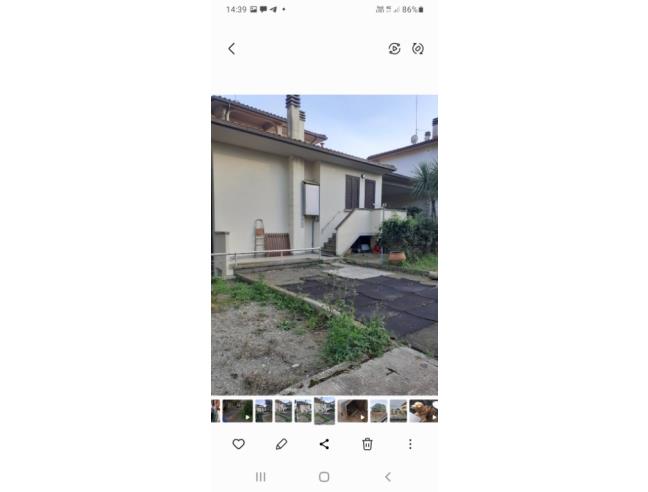The width and height of the screenshot is (648, 492).
Task: Delete this photo using the trash icon
Action: 367,444
